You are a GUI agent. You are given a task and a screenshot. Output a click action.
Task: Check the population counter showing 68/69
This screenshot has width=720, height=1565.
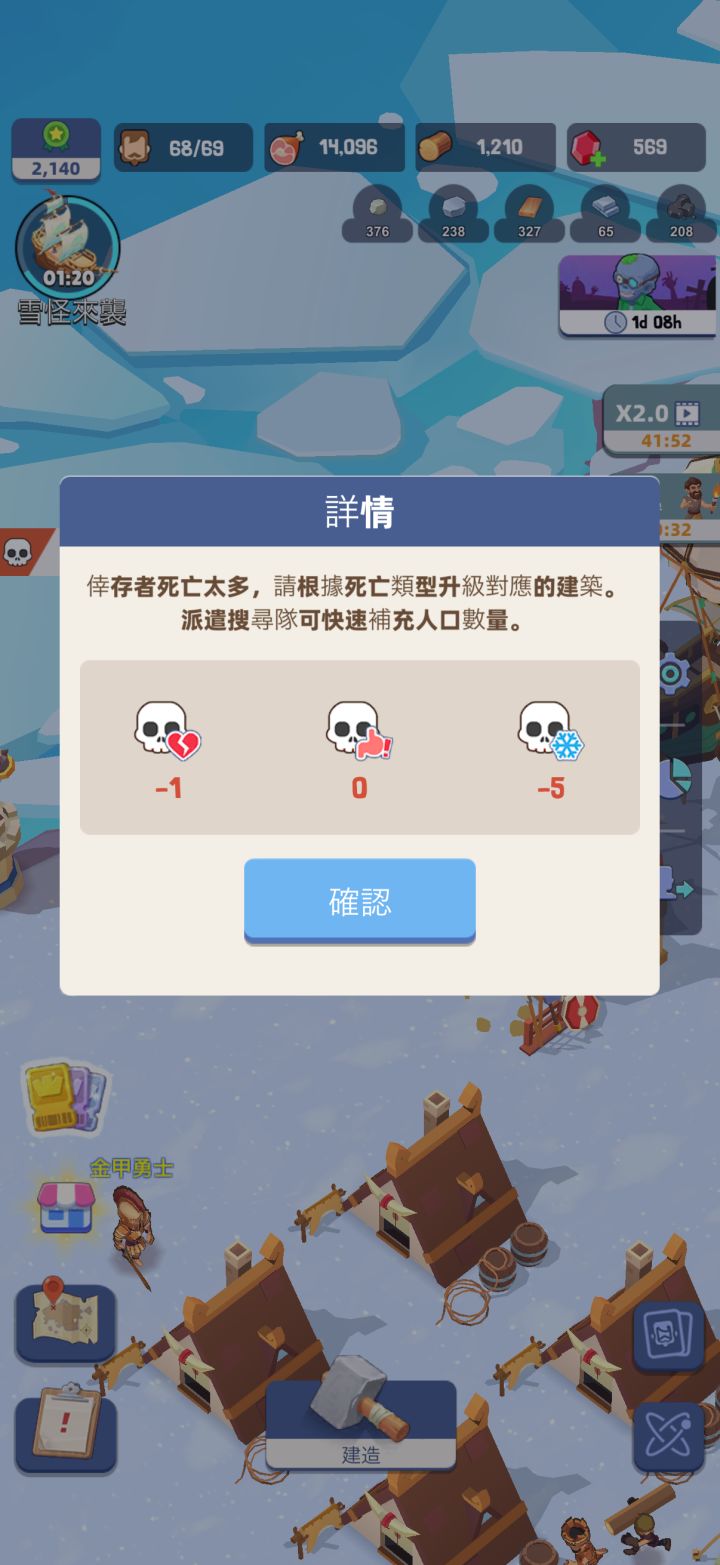183,146
